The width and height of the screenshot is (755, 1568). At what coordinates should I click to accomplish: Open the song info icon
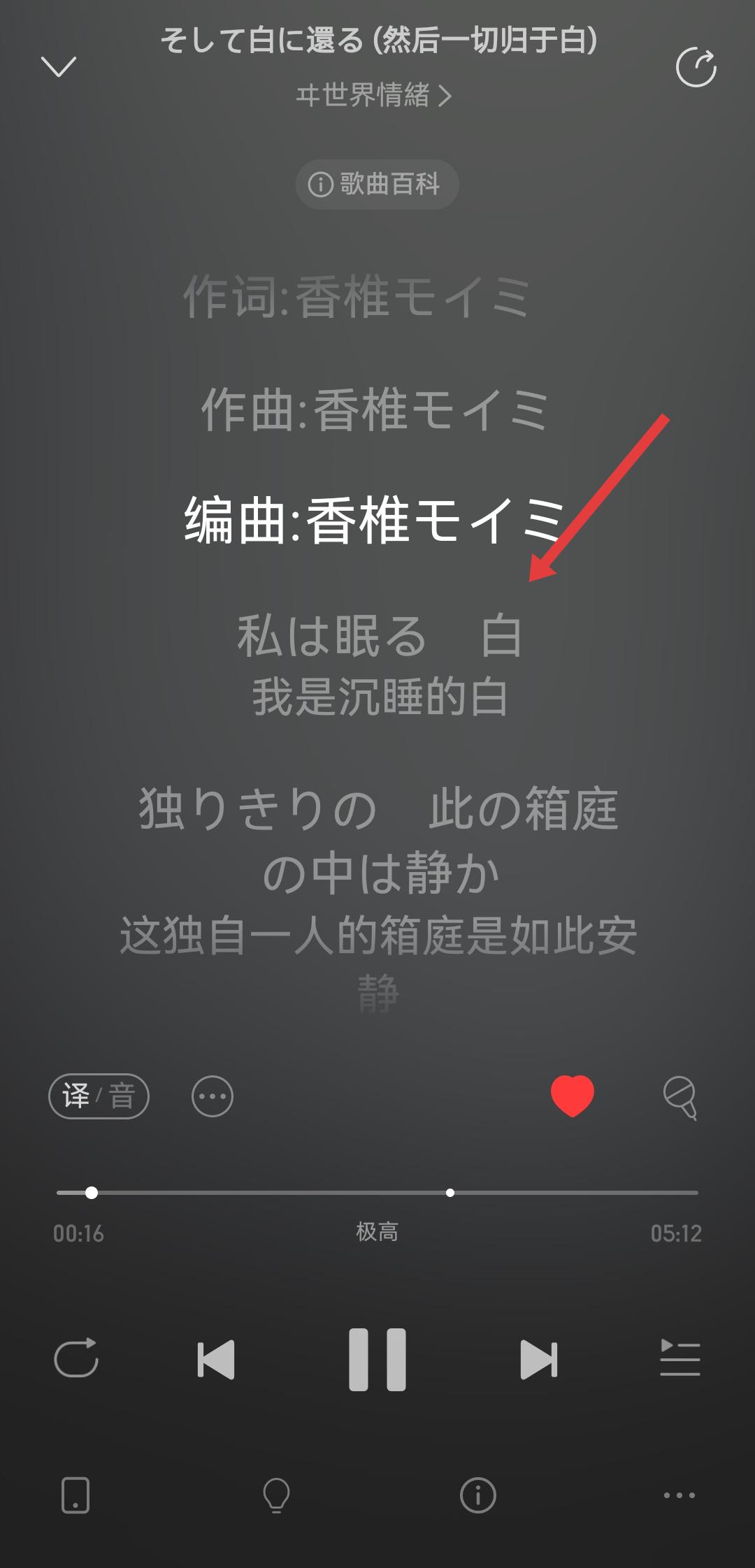478,1495
